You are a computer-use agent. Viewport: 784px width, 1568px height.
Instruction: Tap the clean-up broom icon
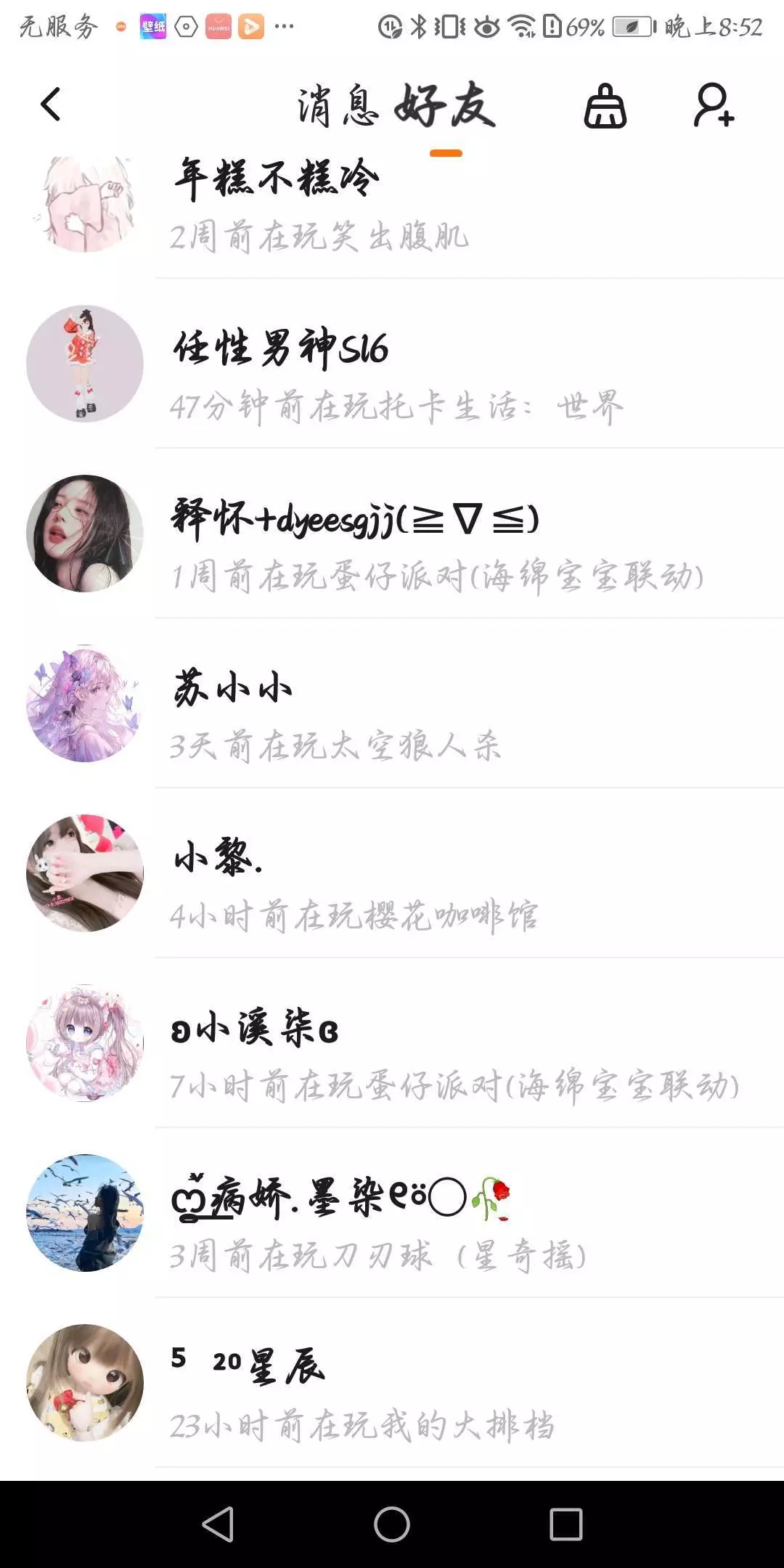pos(605,107)
